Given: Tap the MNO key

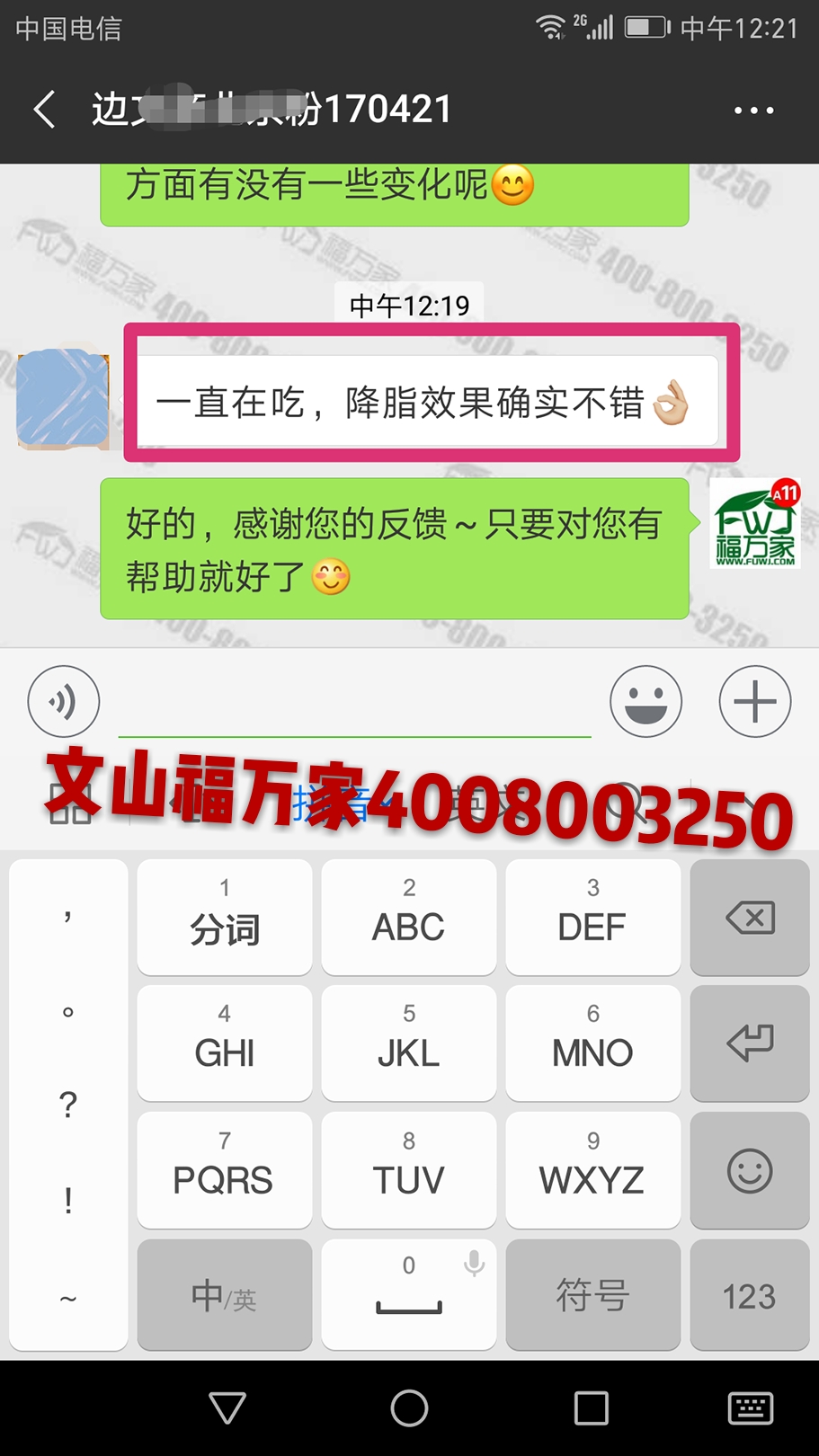Looking at the screenshot, I should 592,1043.
